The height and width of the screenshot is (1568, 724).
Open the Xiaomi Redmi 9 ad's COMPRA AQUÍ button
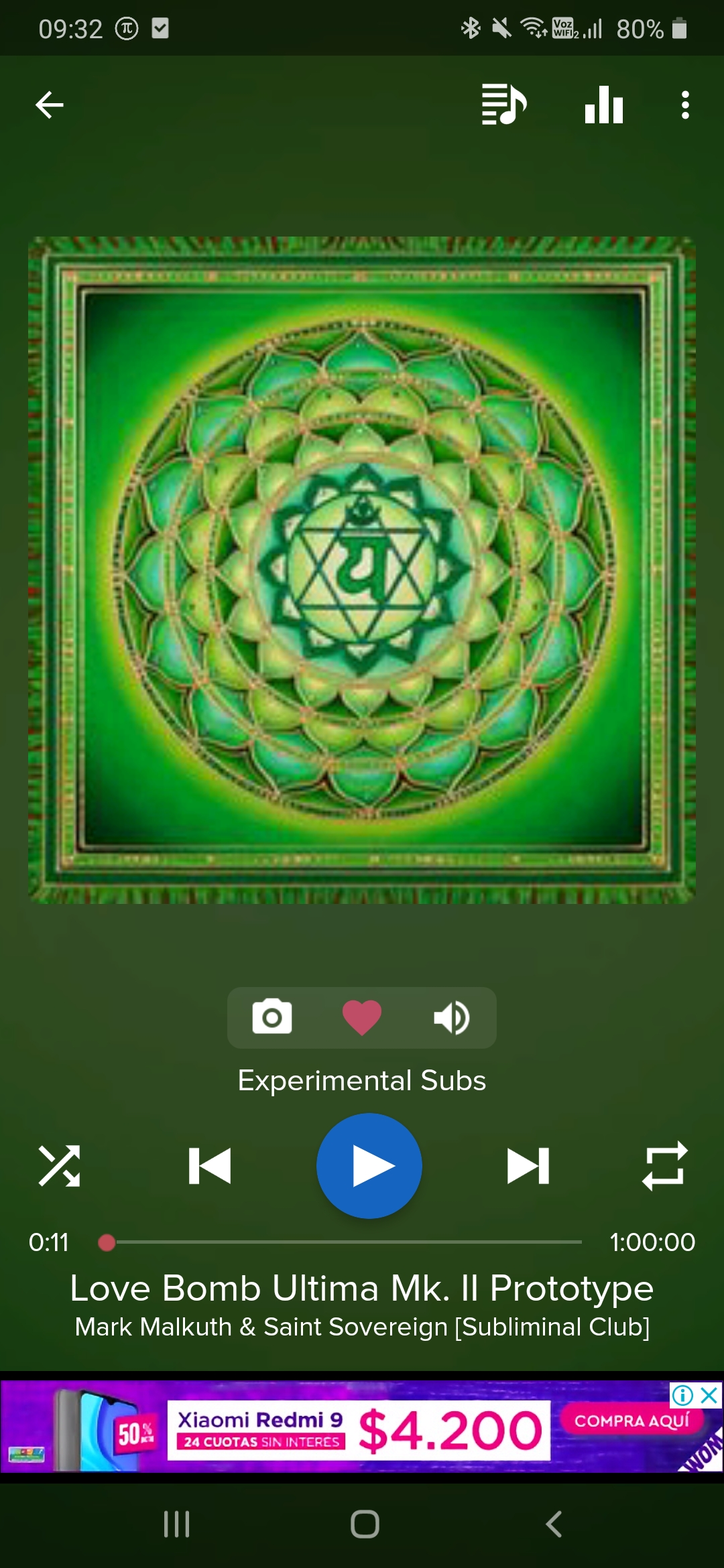(x=631, y=1421)
